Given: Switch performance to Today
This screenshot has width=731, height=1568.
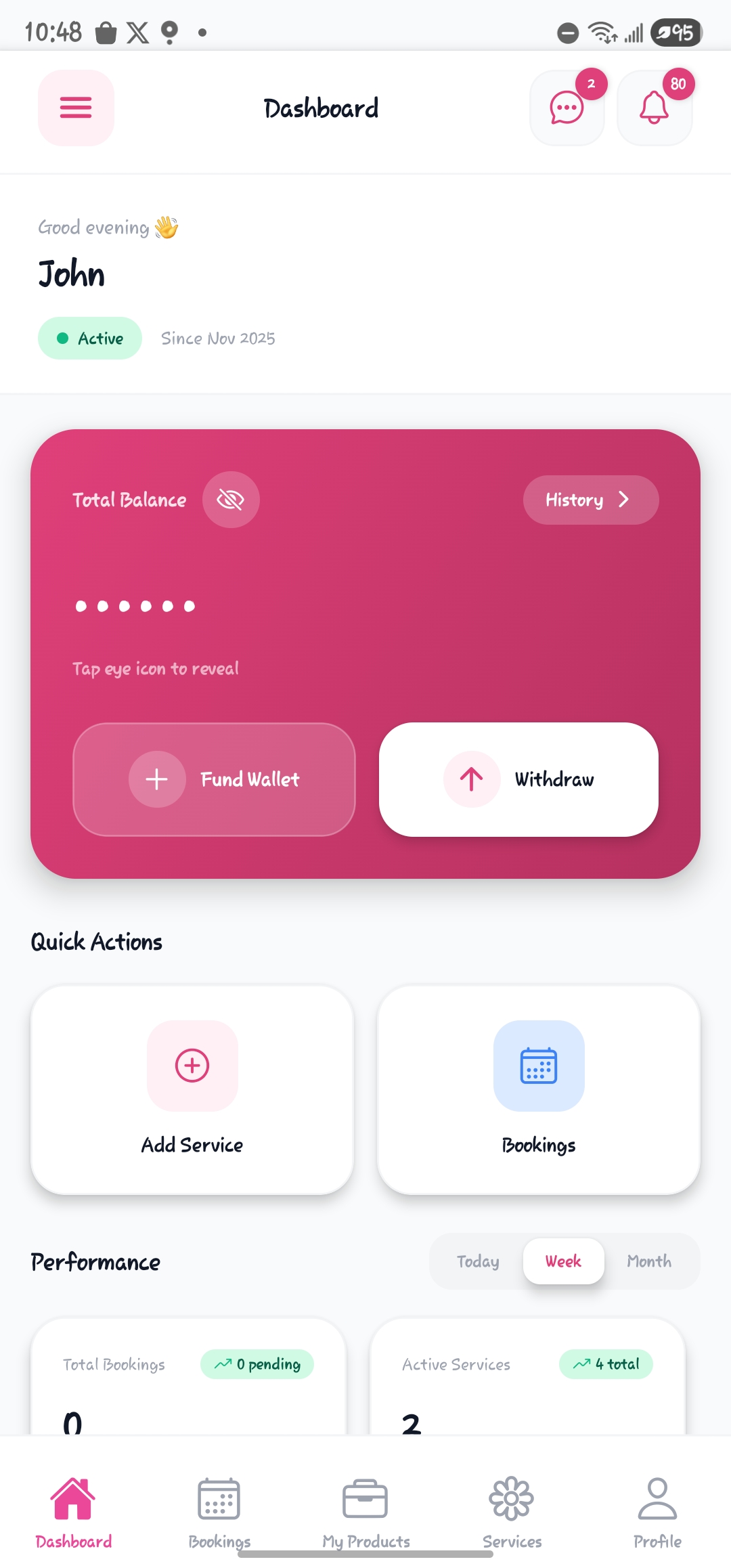Looking at the screenshot, I should click(x=478, y=1261).
